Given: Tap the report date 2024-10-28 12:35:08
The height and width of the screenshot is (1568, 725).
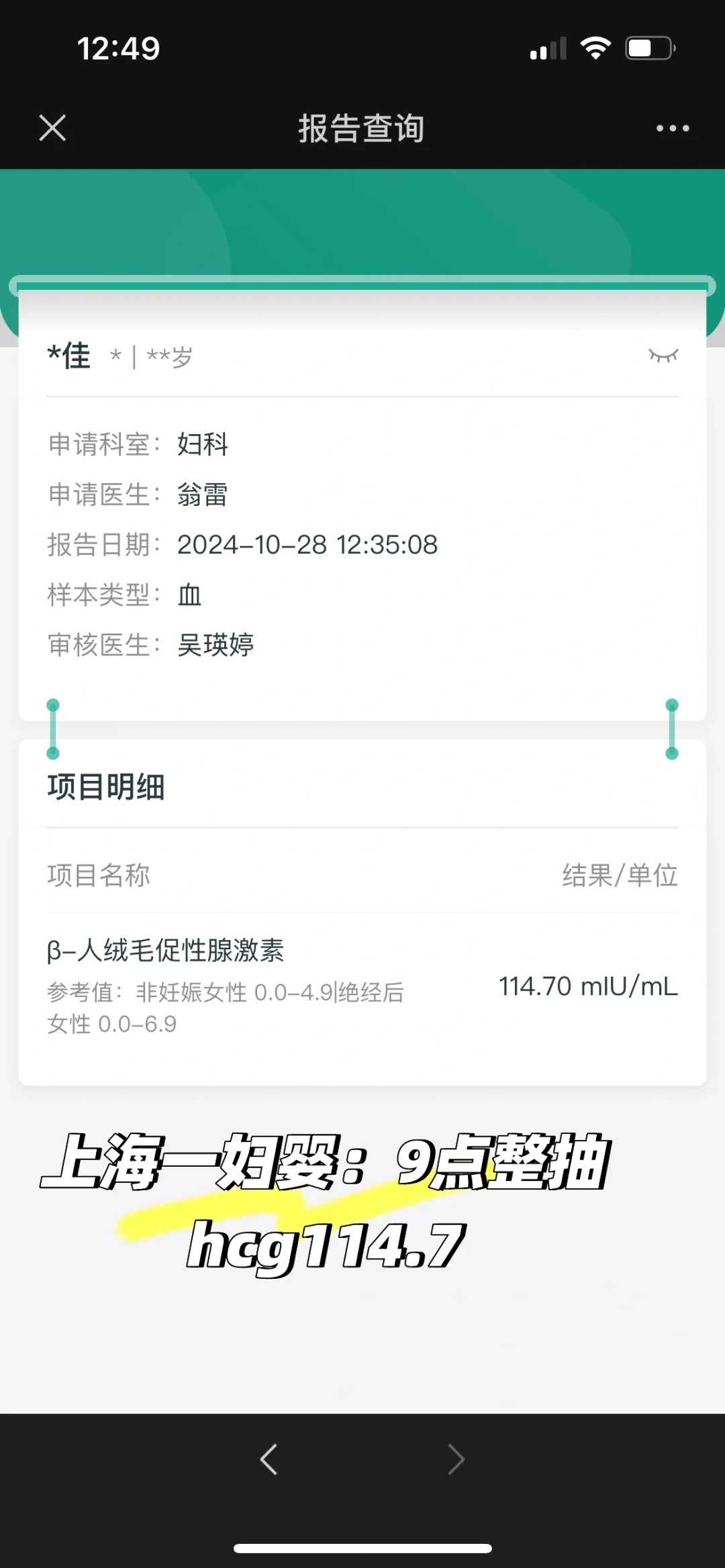Looking at the screenshot, I should (x=307, y=545).
